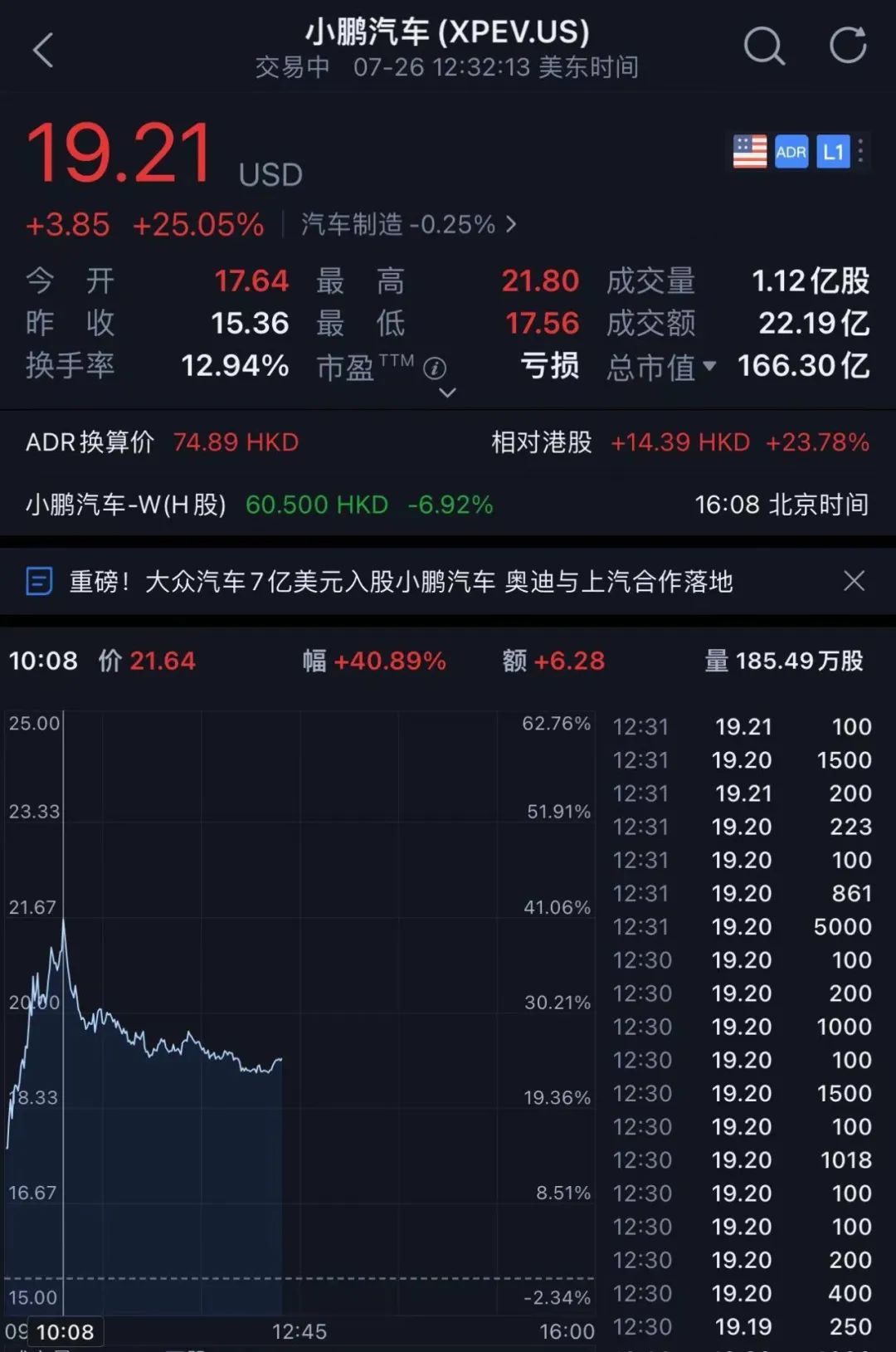Open 小鹏汽车-W (H股) quote row
Image resolution: width=896 pixels, height=1352 pixels.
259,505
